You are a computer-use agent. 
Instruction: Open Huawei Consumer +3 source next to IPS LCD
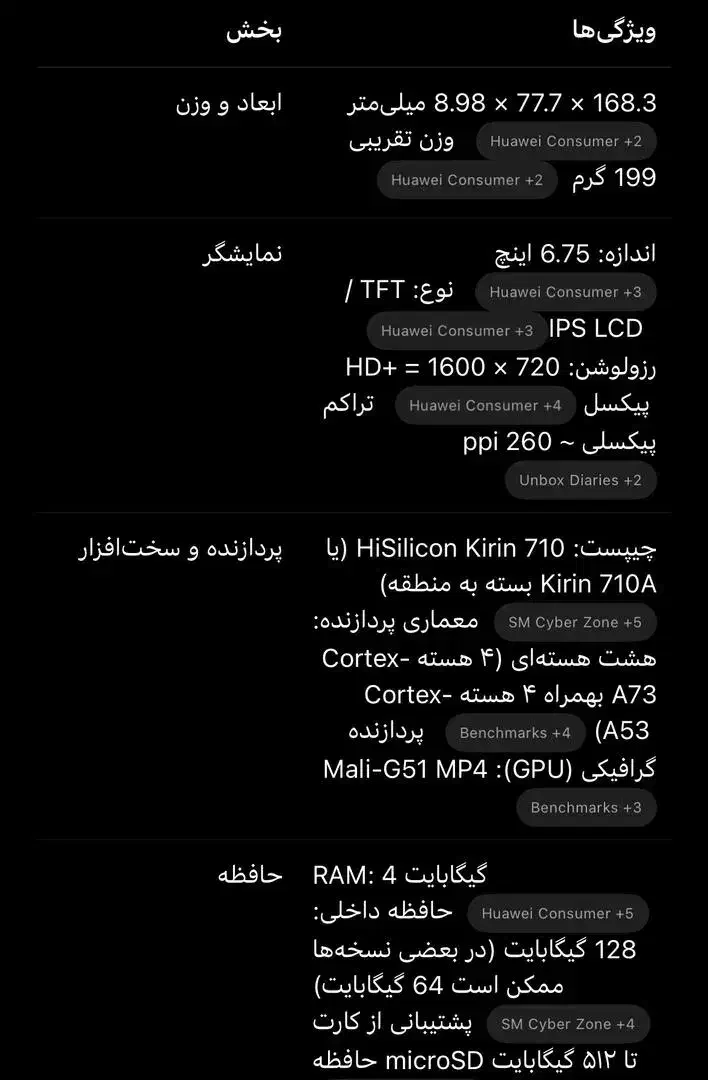coord(457,330)
